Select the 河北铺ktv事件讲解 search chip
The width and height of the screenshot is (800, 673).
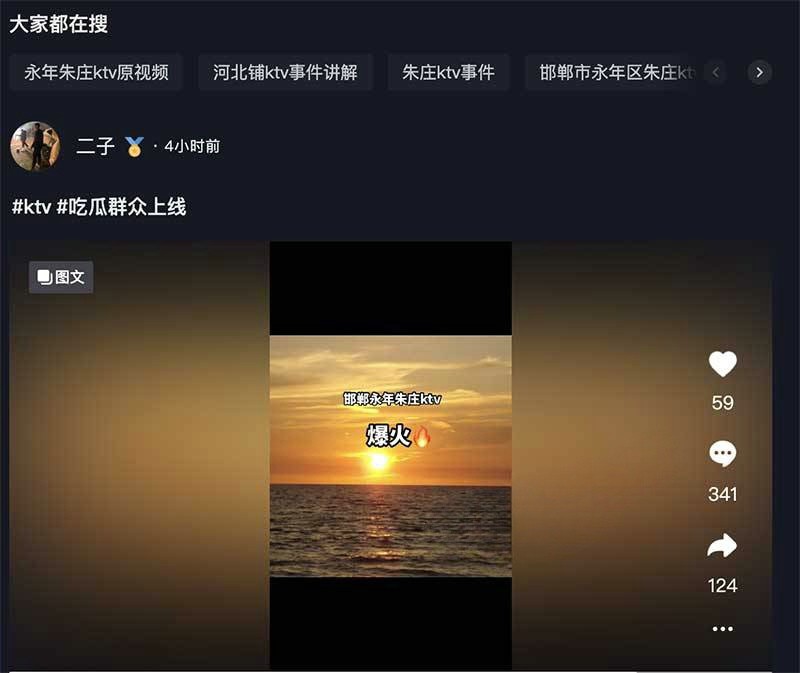[285, 72]
